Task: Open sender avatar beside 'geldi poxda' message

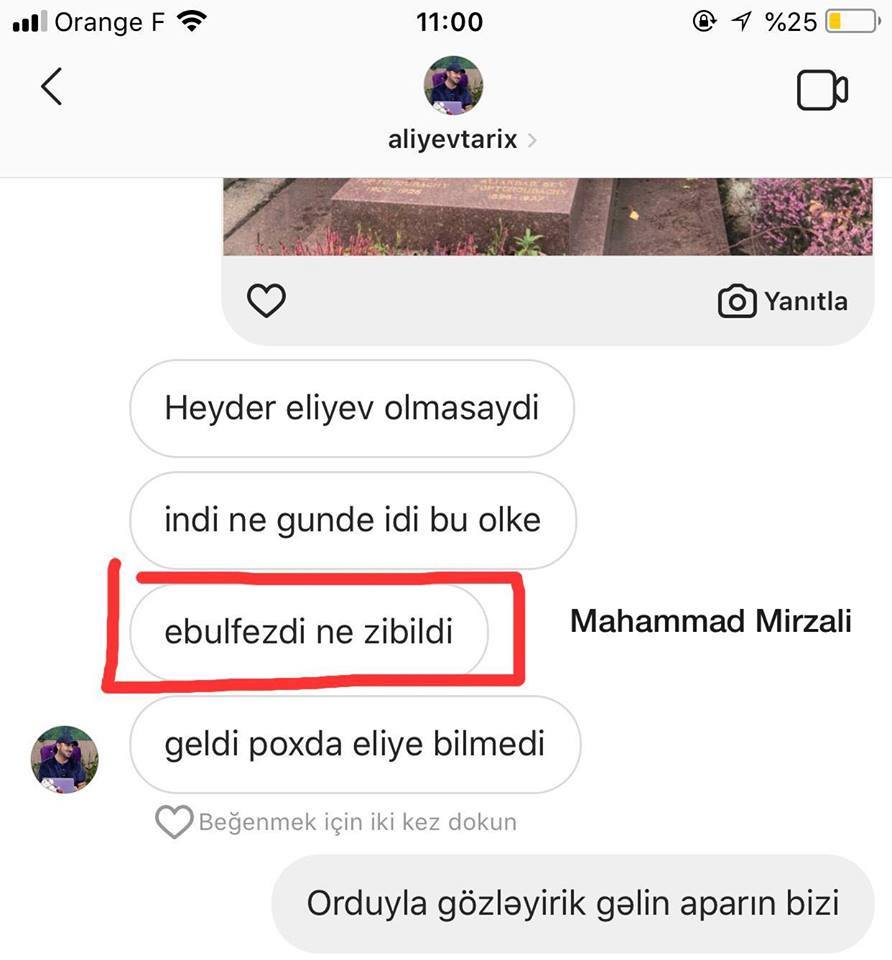Action: point(64,760)
